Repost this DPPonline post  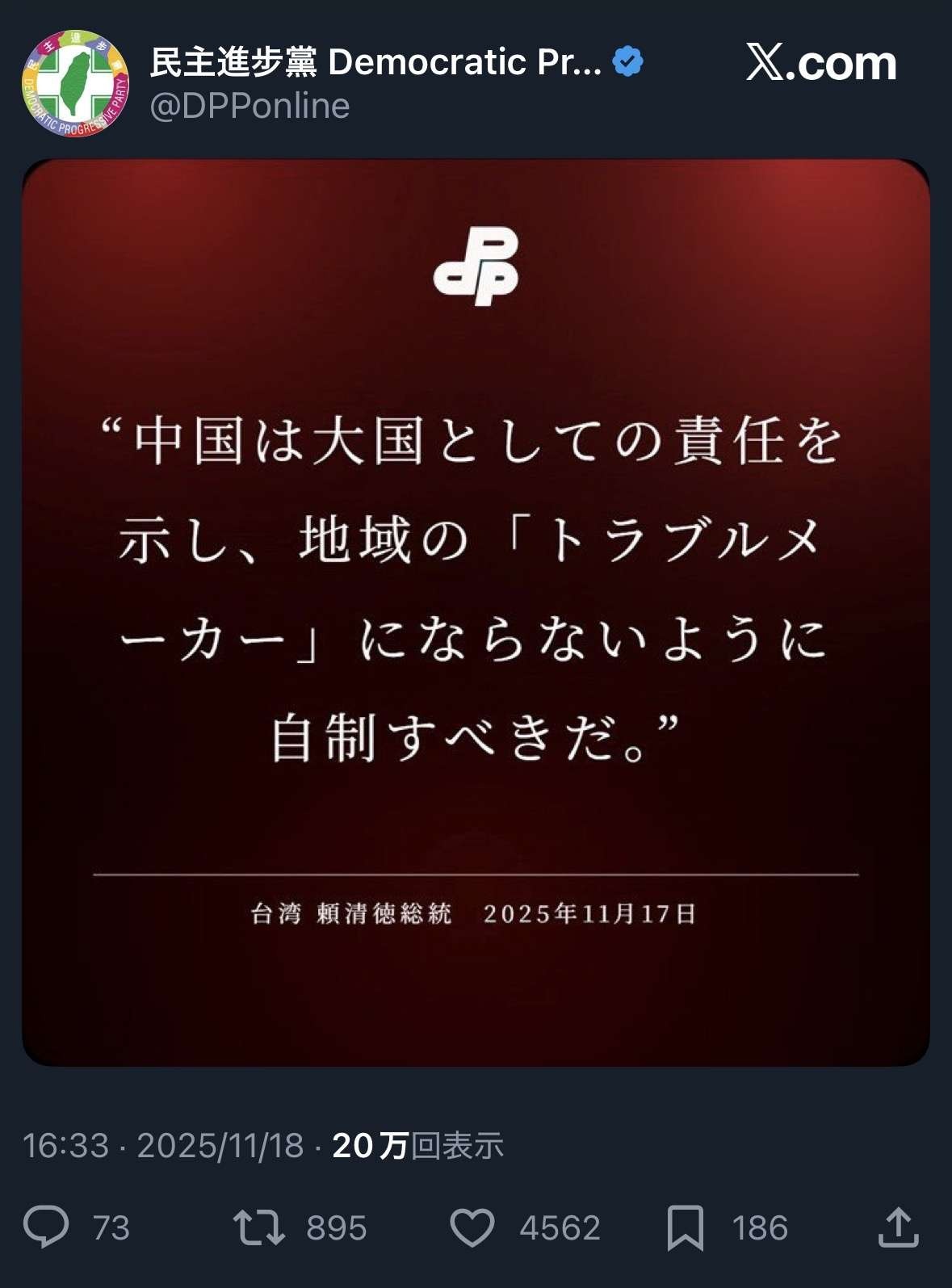click(258, 1227)
